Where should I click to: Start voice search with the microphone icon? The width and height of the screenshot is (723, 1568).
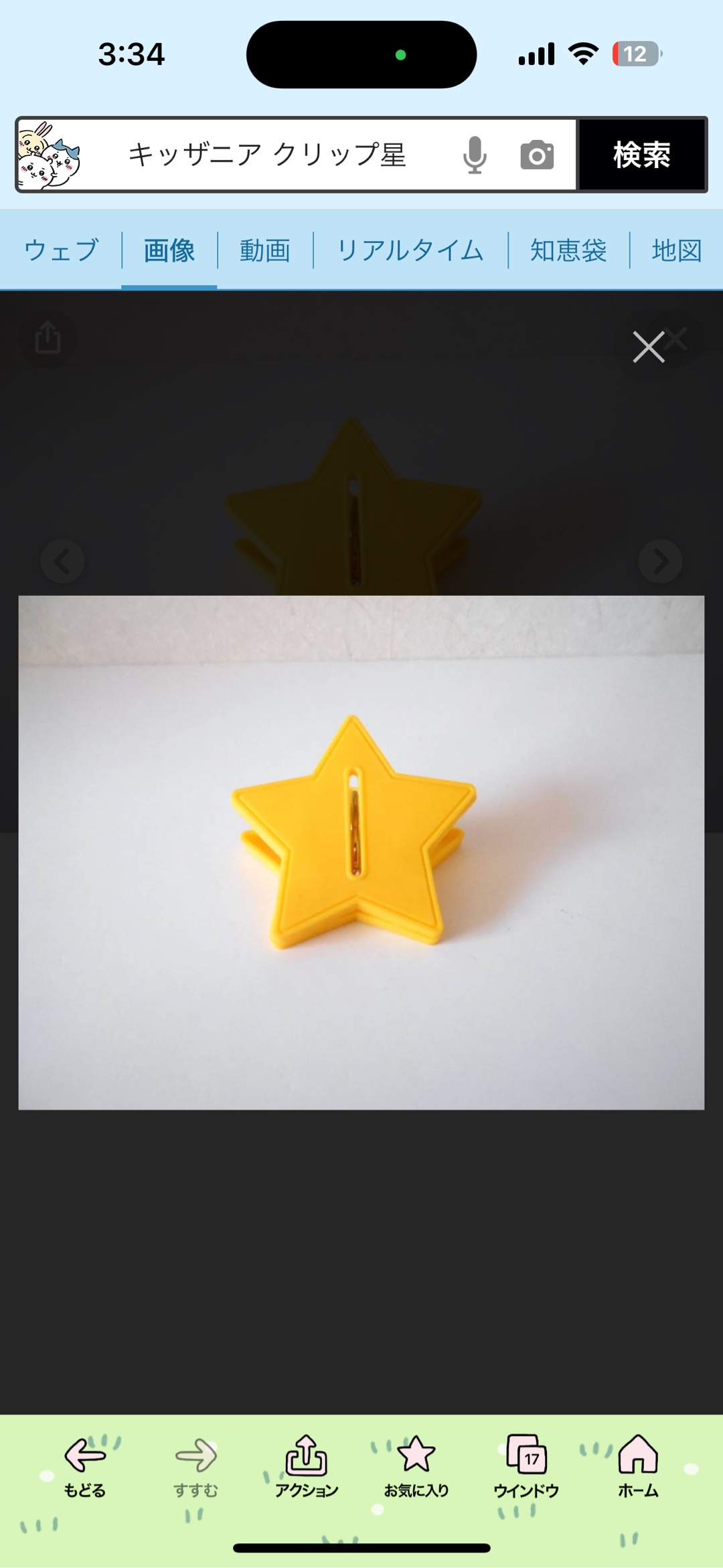click(x=475, y=155)
